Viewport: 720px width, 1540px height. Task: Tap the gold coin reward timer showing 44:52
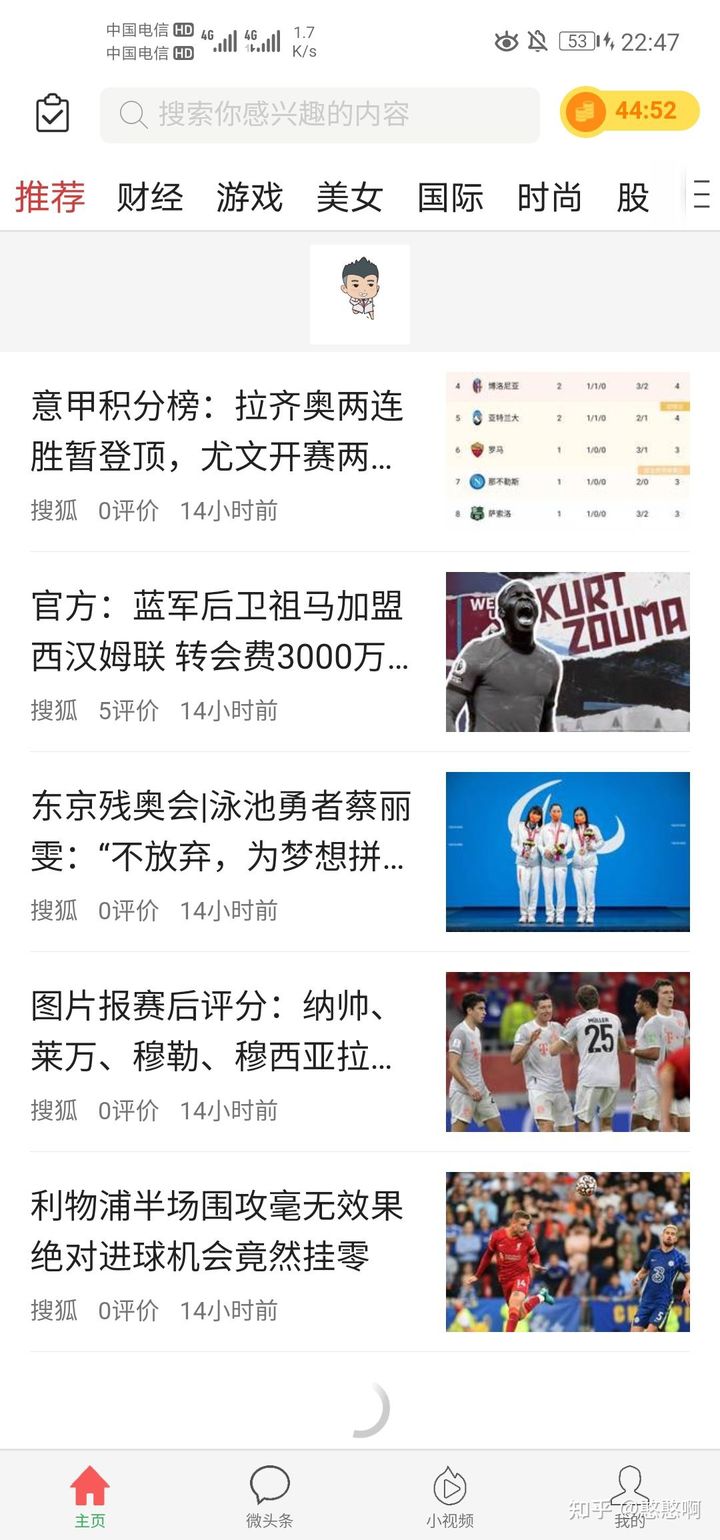pos(629,113)
